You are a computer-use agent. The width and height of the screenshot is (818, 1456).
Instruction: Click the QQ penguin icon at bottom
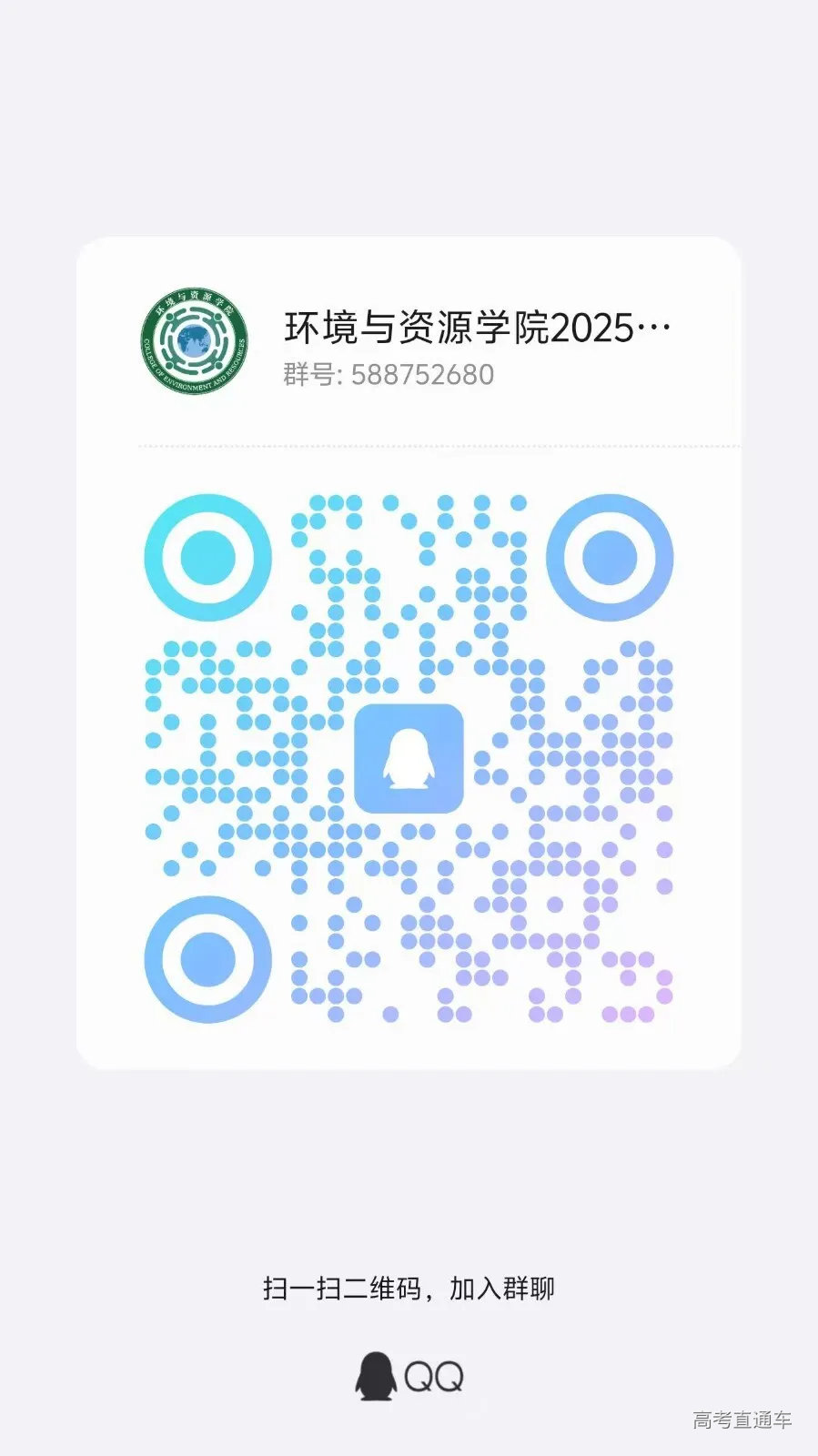click(x=374, y=1376)
